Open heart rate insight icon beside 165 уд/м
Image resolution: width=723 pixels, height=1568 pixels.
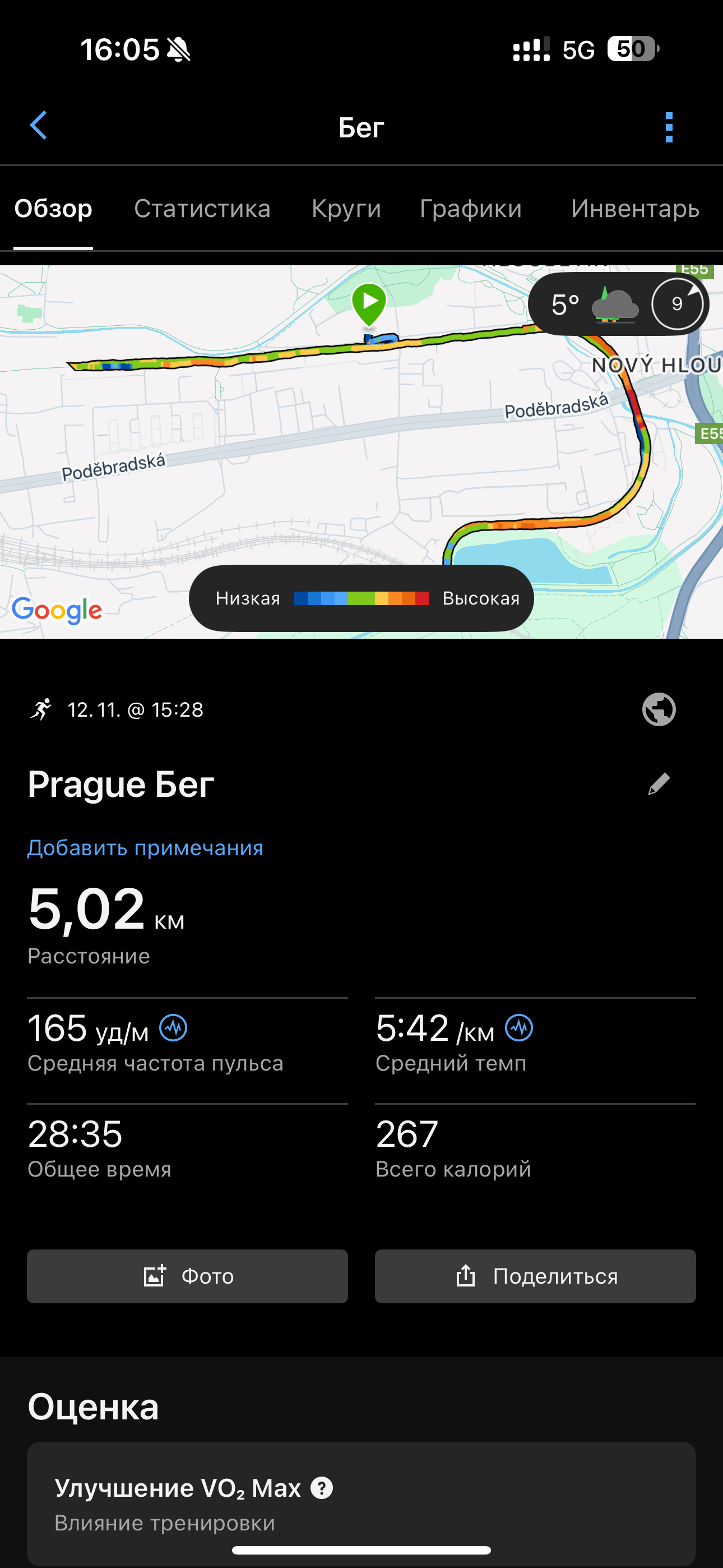173,1029
